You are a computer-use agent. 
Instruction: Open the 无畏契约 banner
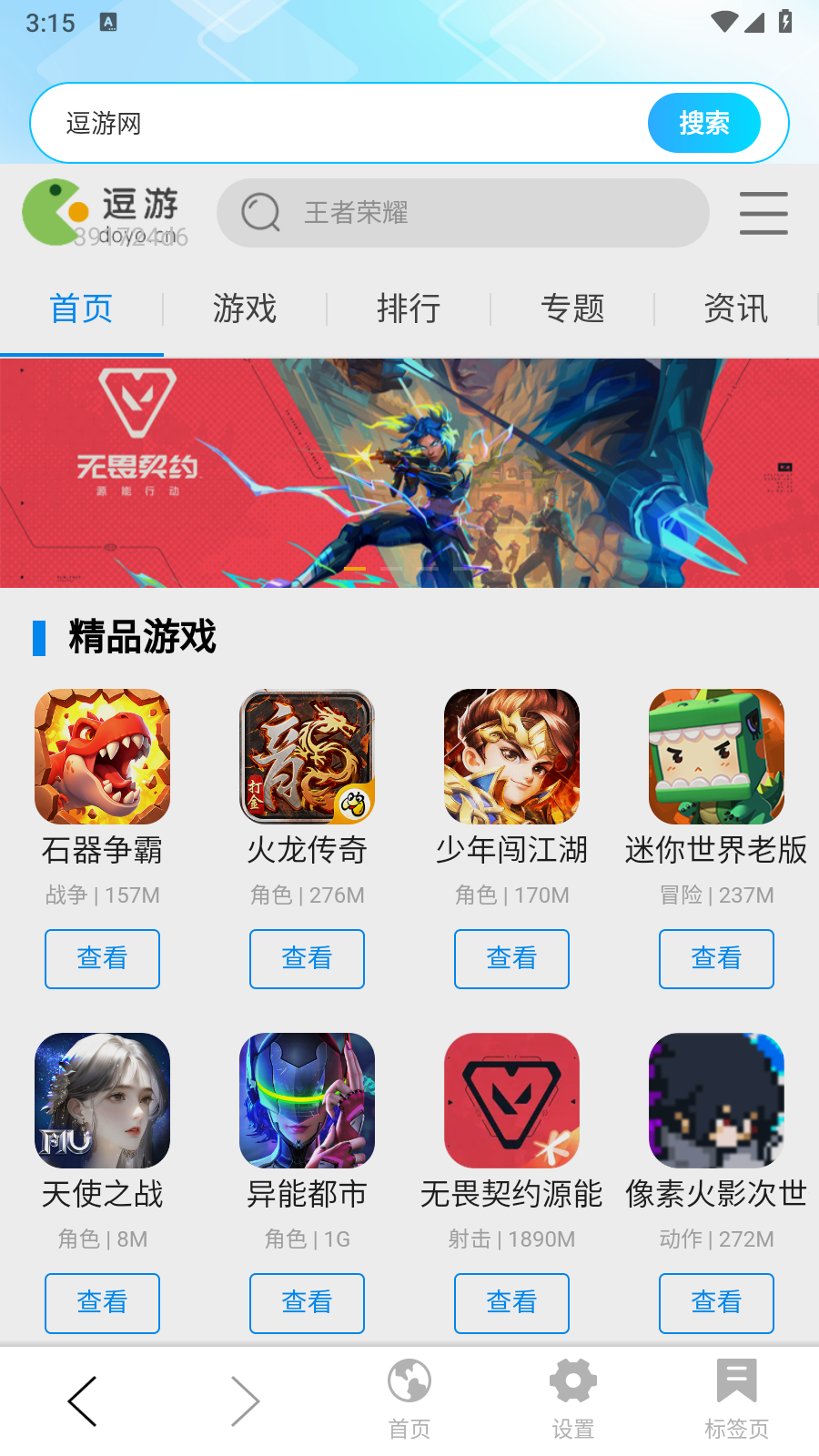(x=409, y=472)
